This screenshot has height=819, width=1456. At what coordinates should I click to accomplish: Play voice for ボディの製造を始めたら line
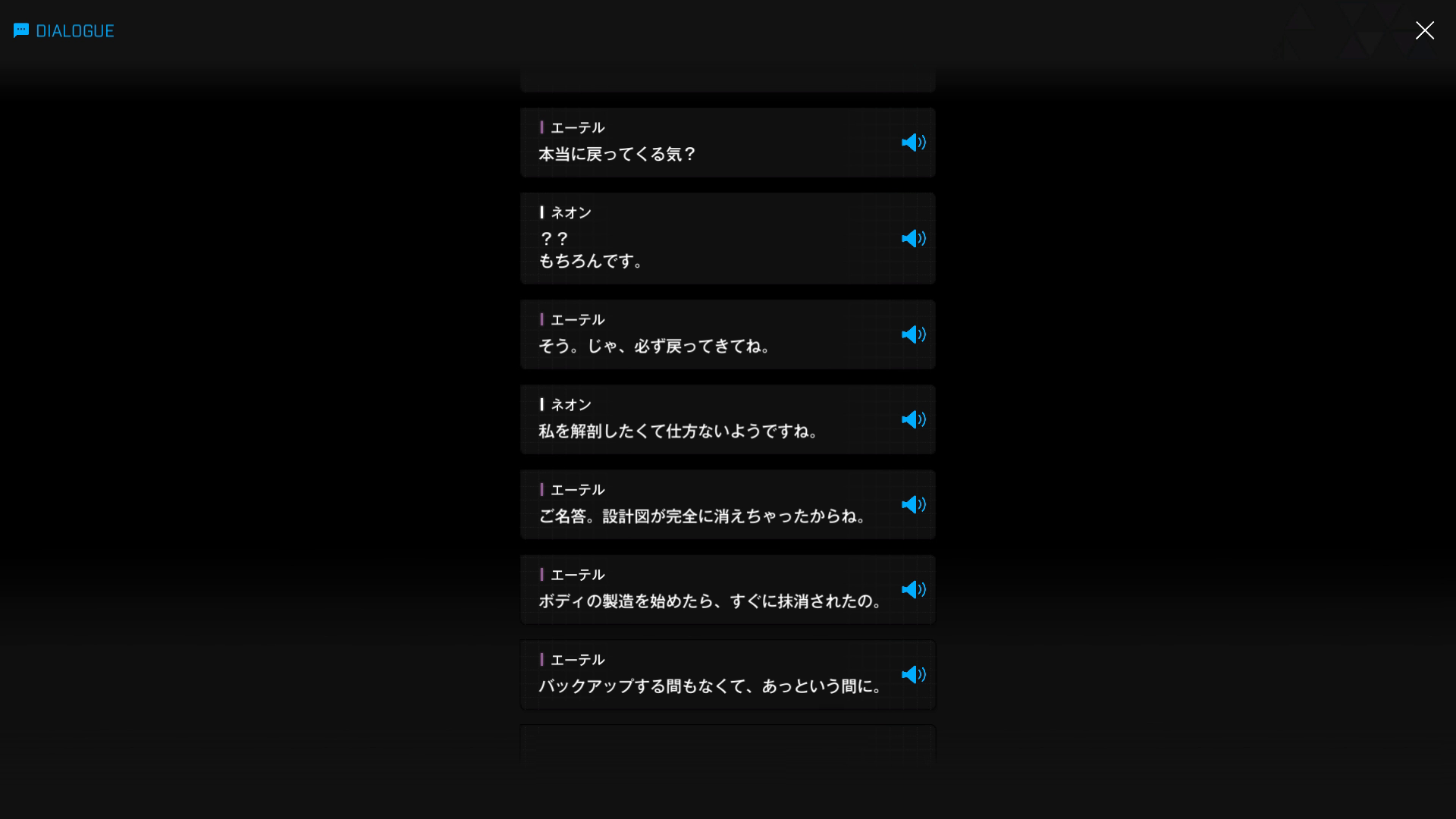[913, 589]
